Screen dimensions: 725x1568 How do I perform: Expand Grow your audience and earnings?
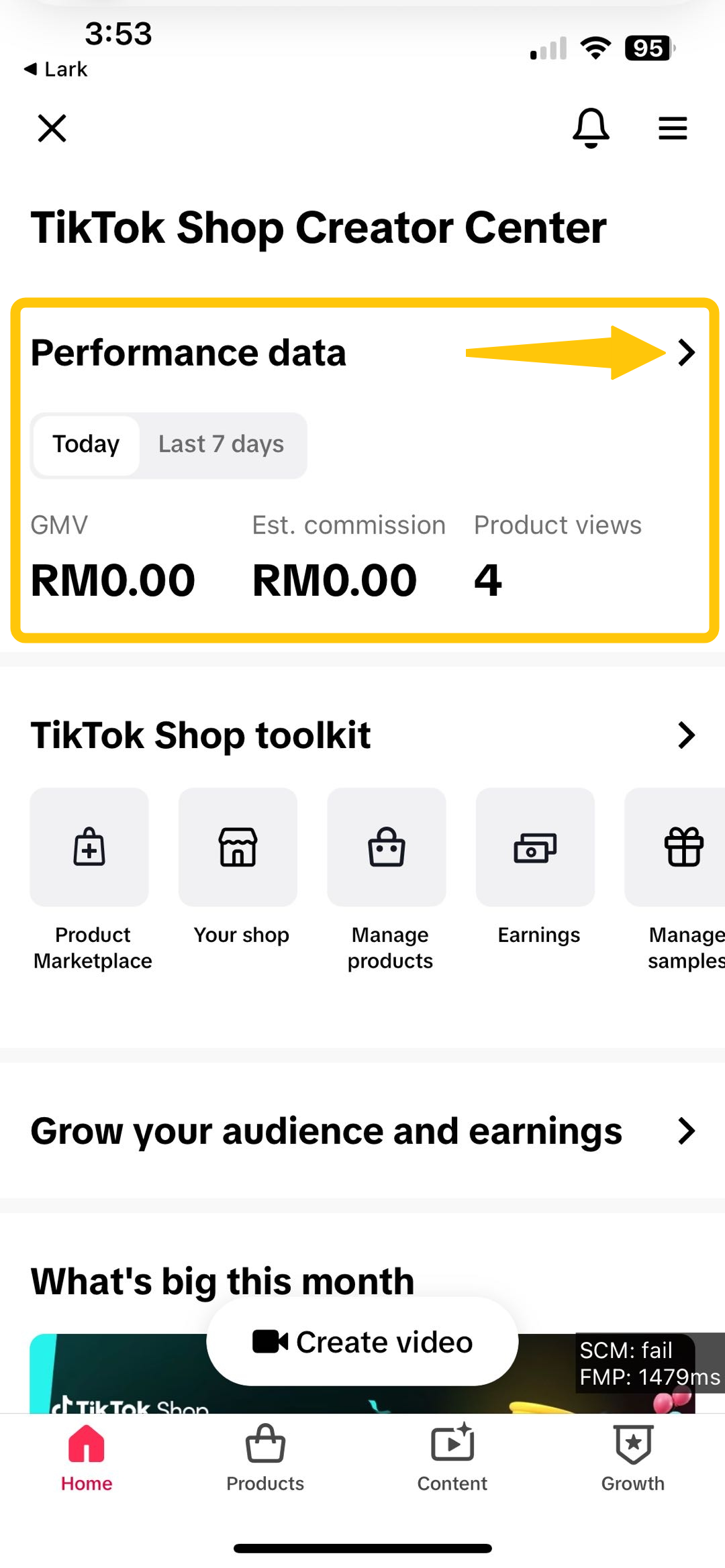pyautogui.click(x=686, y=1131)
